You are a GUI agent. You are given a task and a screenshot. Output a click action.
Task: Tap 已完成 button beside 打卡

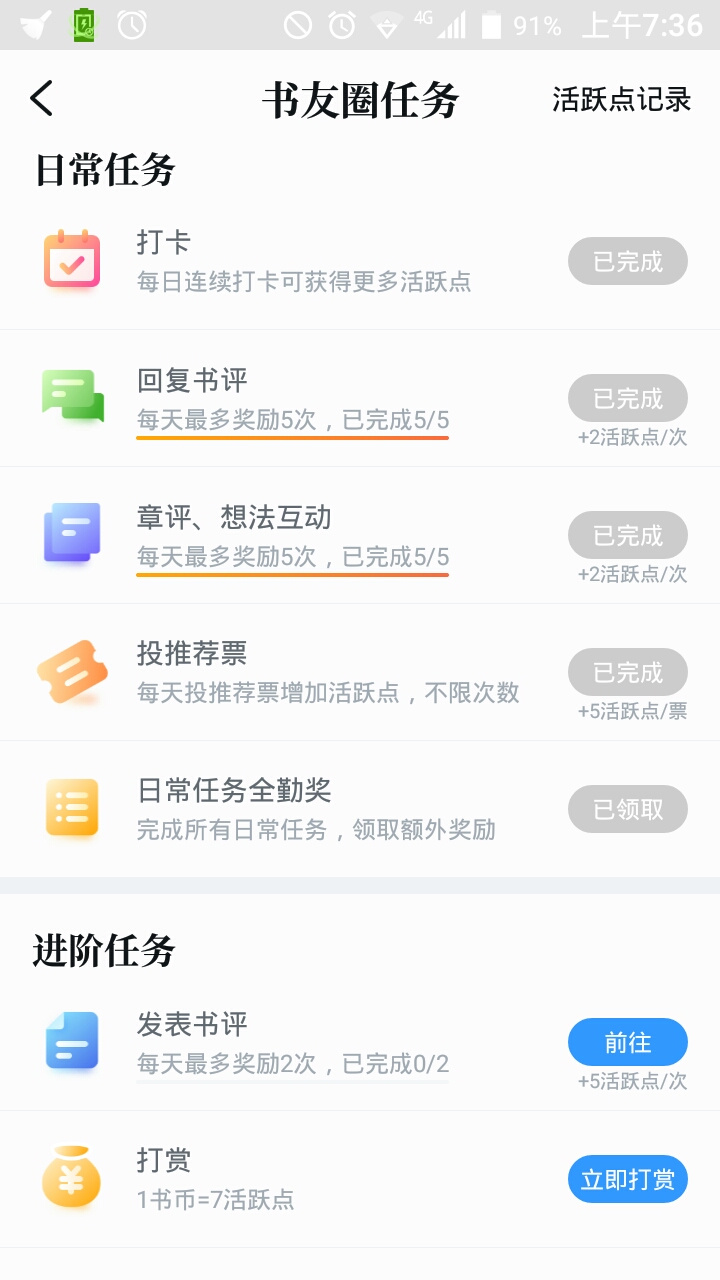coord(628,262)
